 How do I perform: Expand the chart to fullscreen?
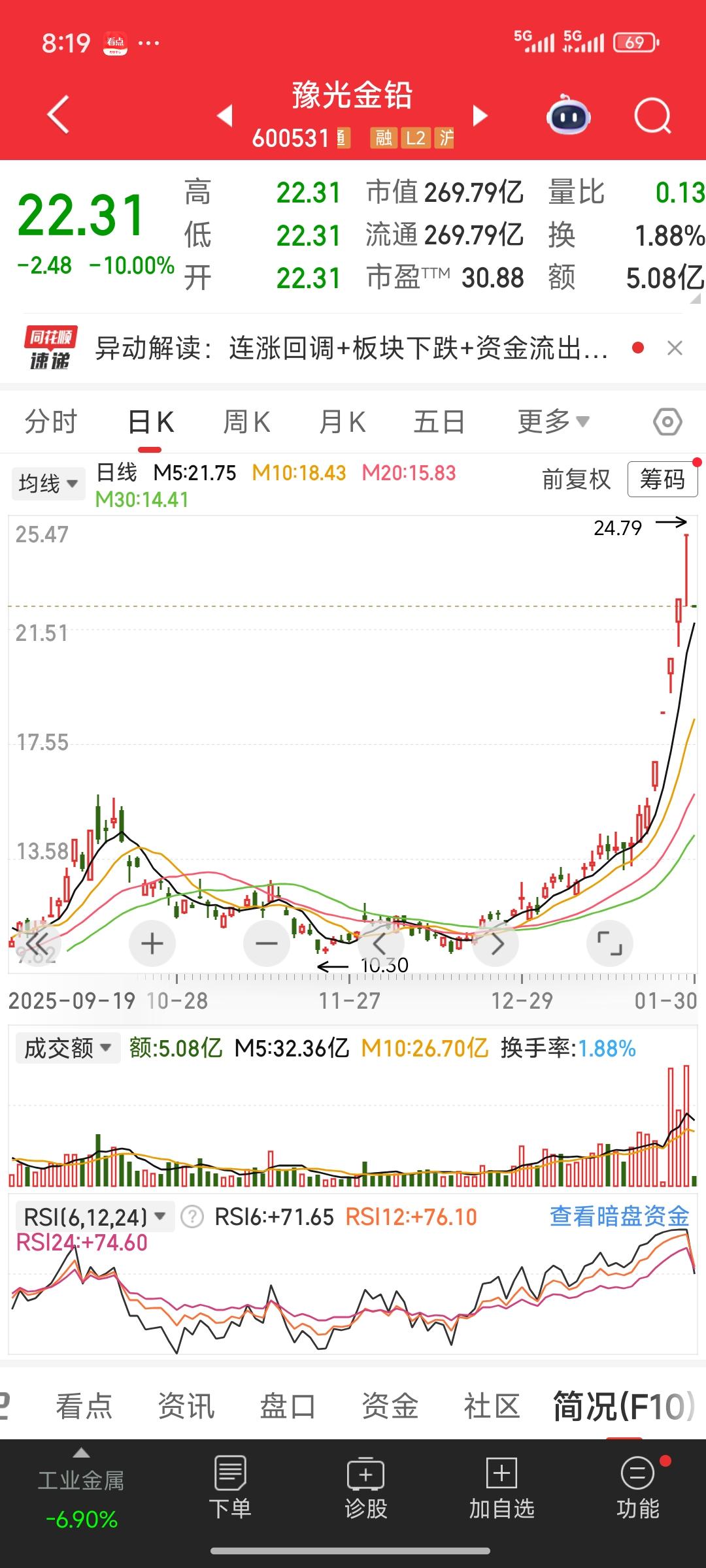(609, 943)
